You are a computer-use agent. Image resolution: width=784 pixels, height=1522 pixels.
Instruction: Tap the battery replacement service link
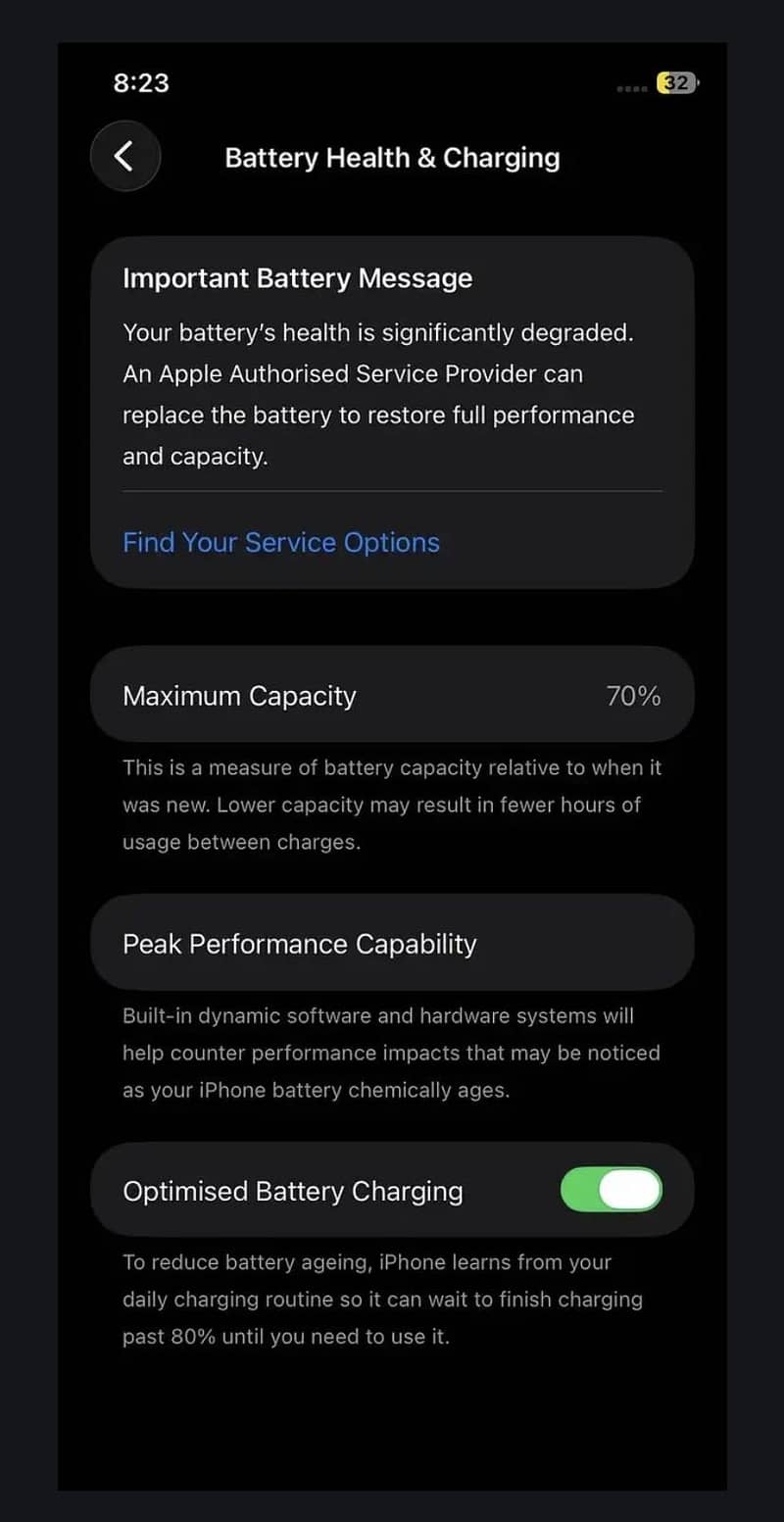[x=280, y=542]
